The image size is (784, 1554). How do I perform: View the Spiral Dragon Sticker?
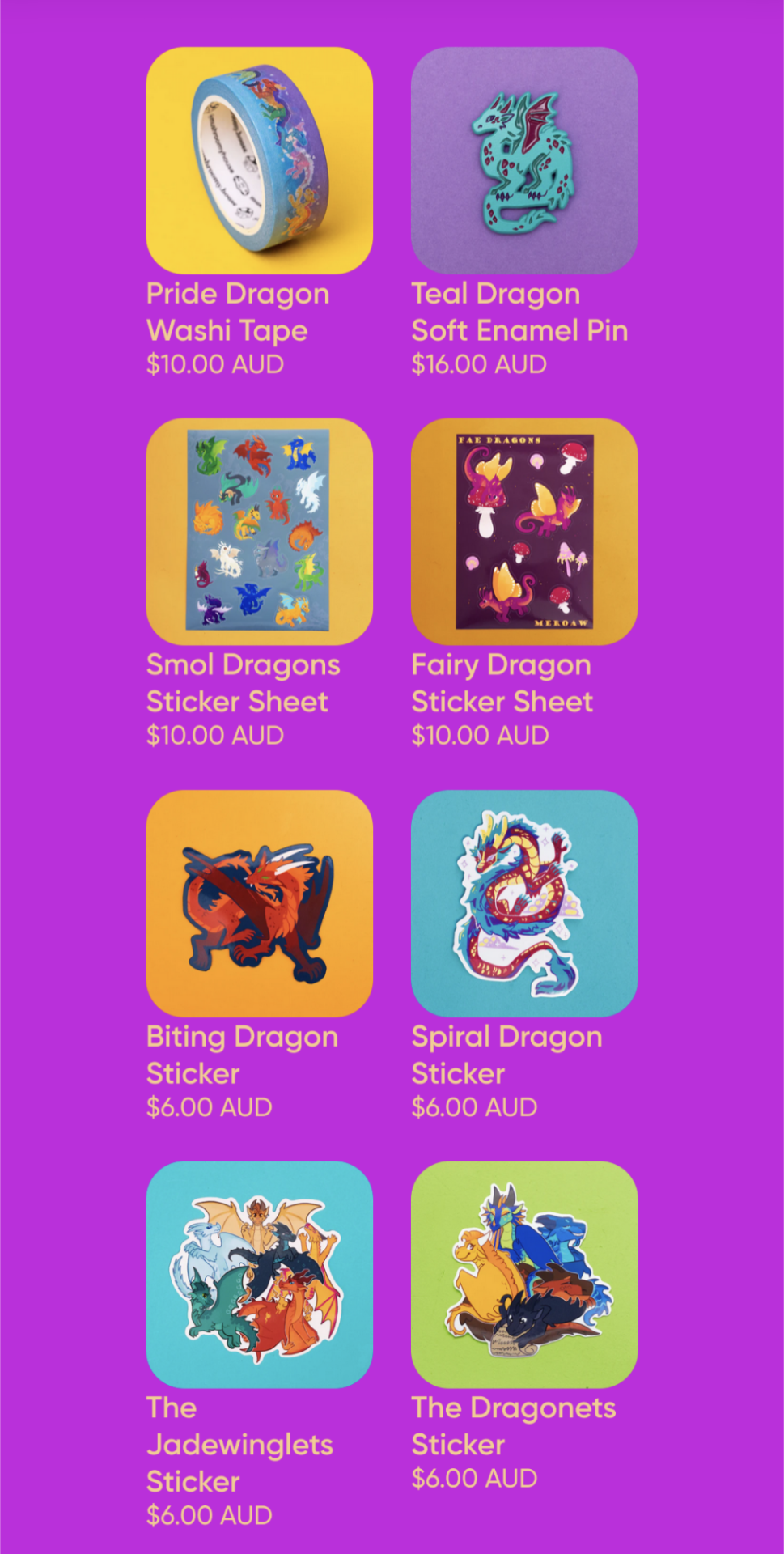tap(524, 903)
